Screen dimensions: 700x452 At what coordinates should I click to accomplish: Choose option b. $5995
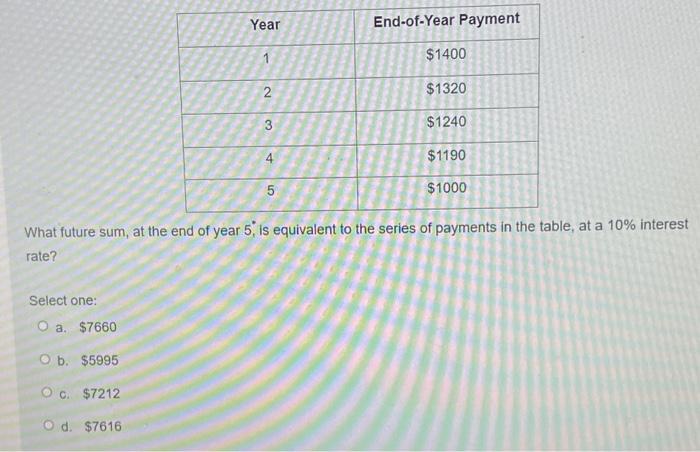click(x=46, y=360)
